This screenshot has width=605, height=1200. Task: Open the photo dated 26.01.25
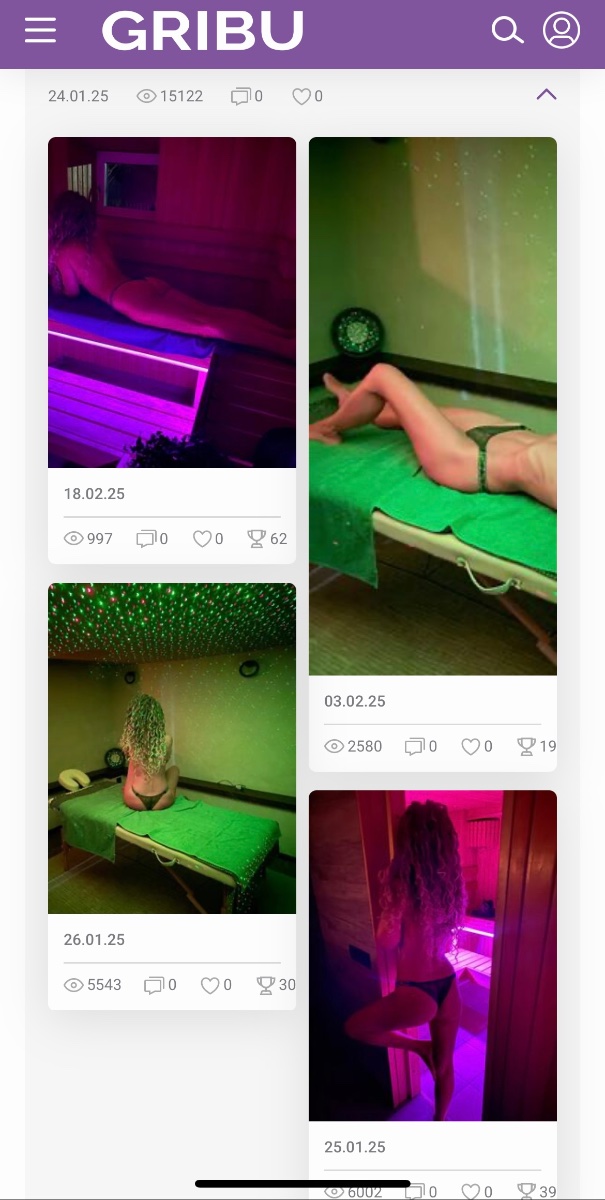pyautogui.click(x=172, y=748)
